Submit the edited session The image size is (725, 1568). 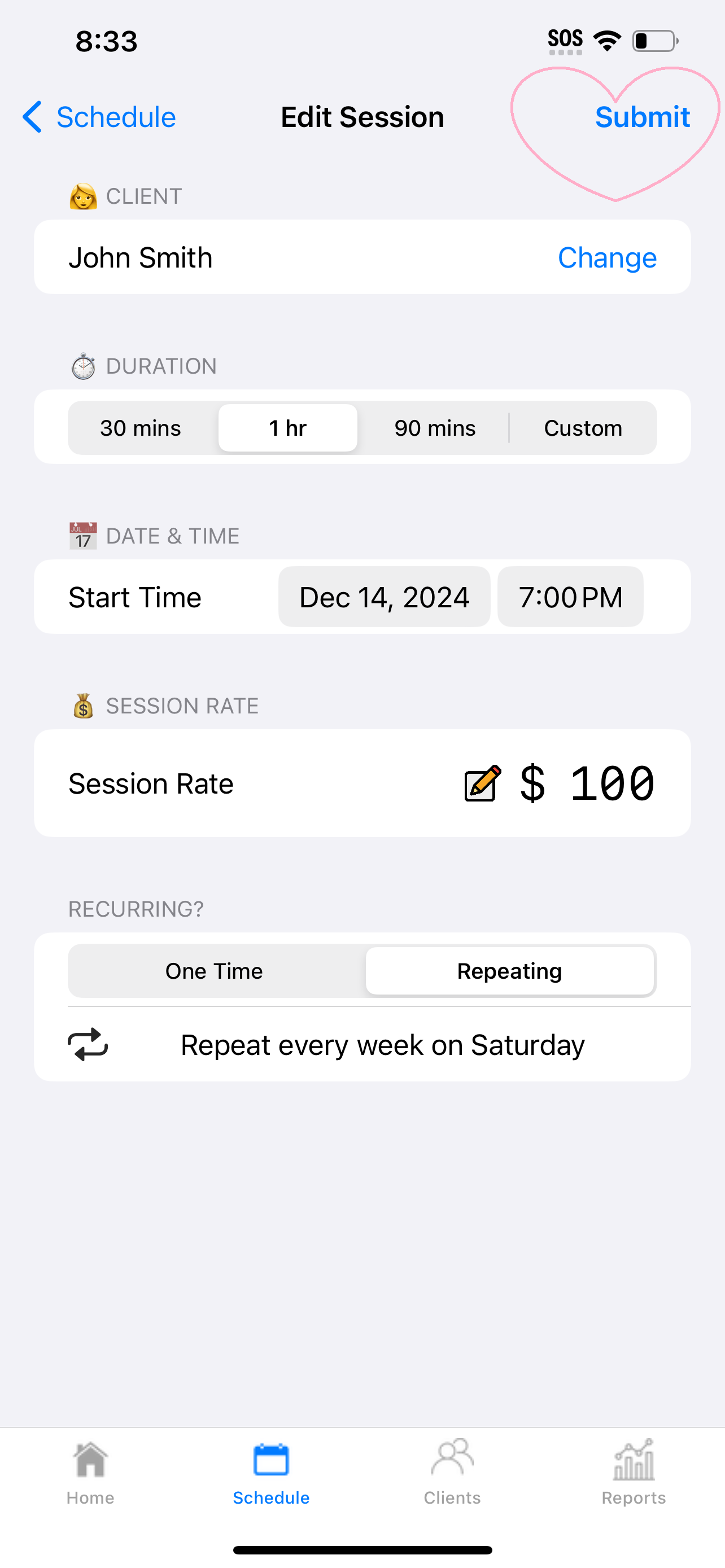click(x=642, y=117)
